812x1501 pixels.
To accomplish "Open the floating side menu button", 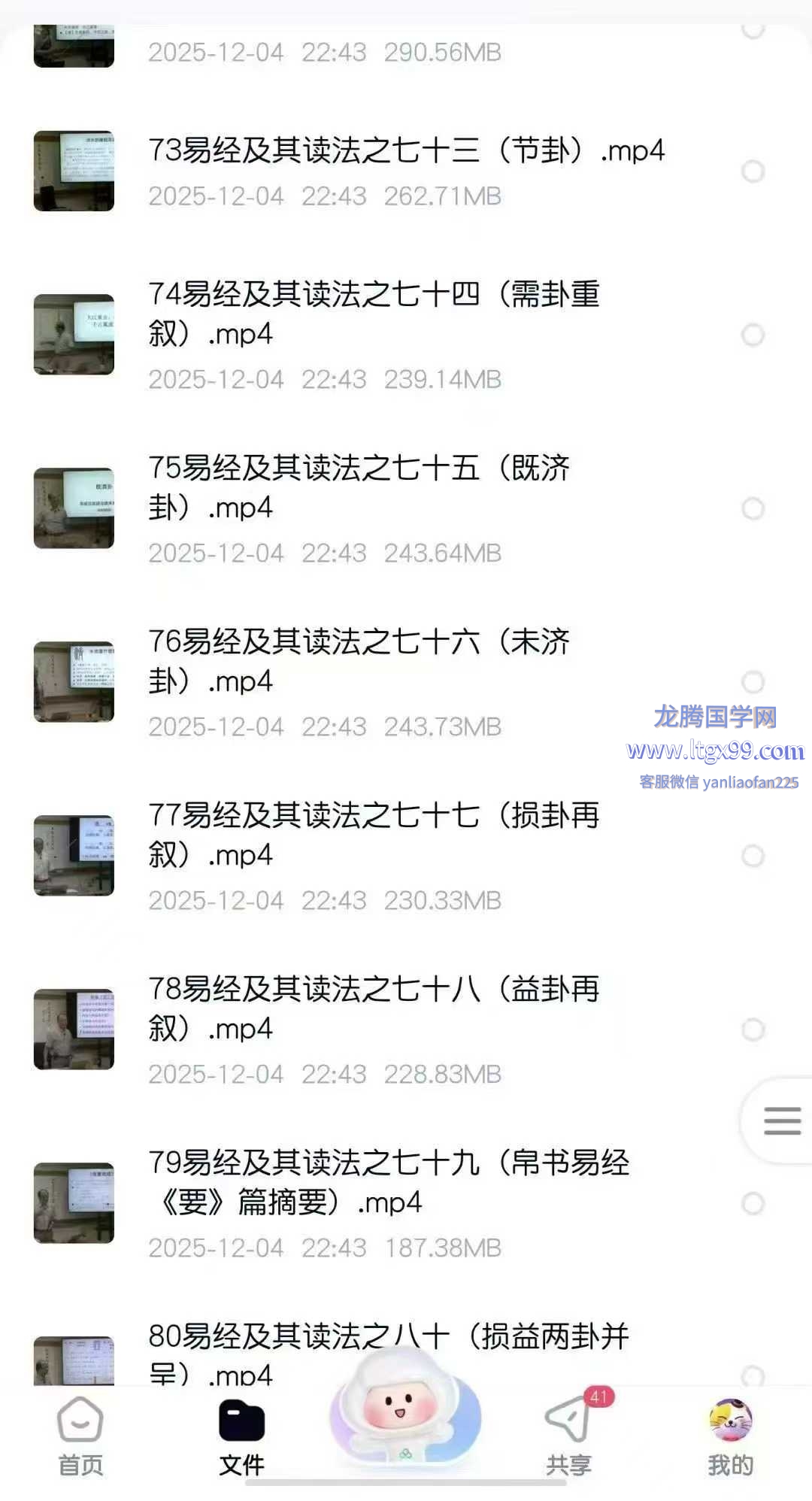I will coord(782,1120).
